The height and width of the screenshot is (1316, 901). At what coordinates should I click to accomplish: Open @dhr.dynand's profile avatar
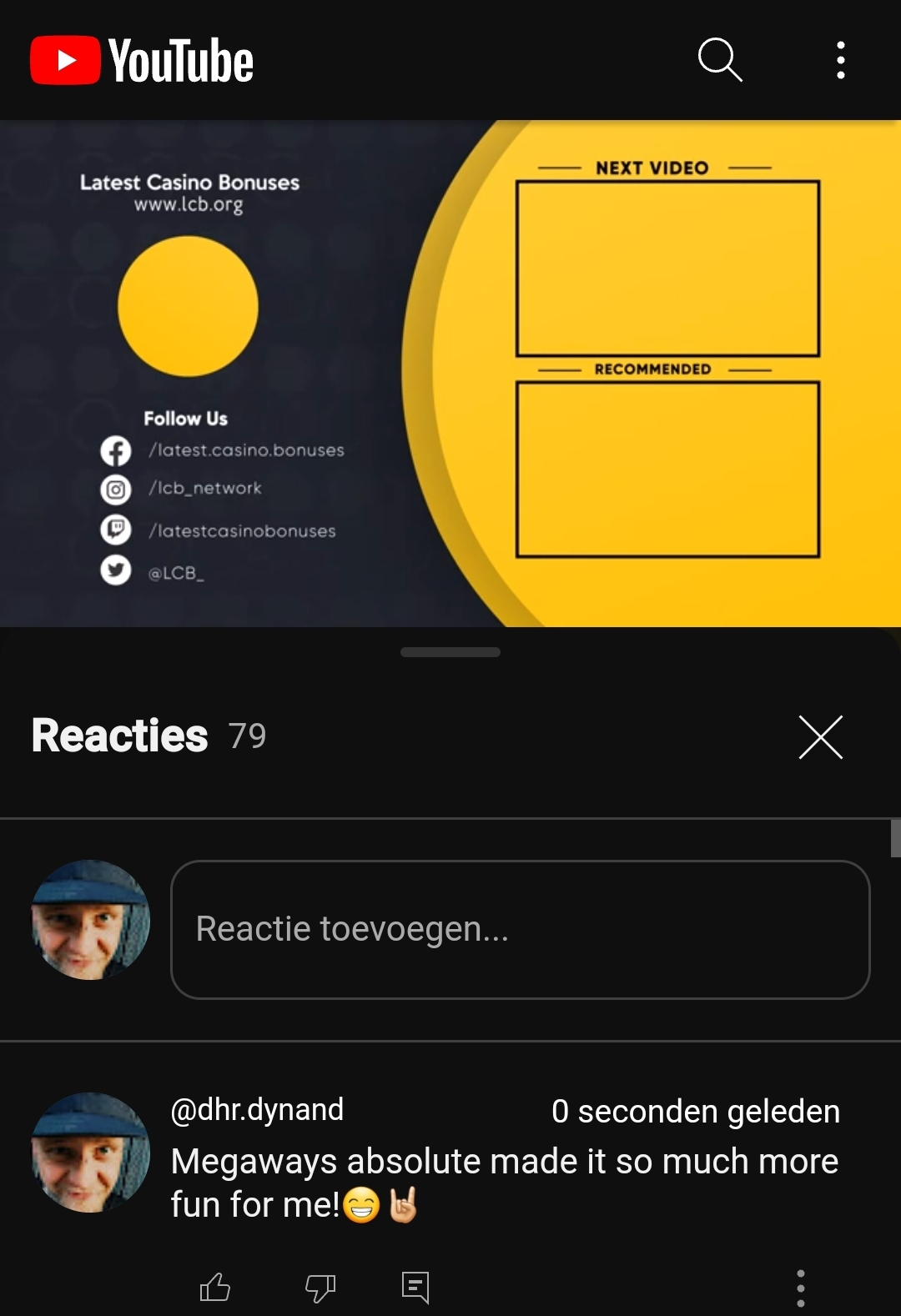click(x=90, y=1153)
